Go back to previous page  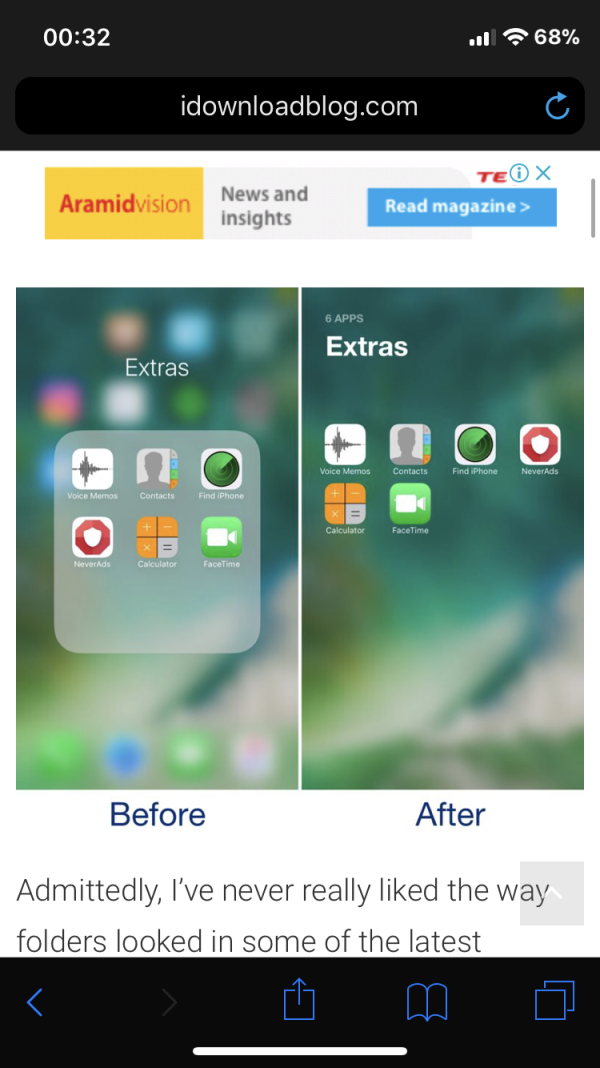35,1001
